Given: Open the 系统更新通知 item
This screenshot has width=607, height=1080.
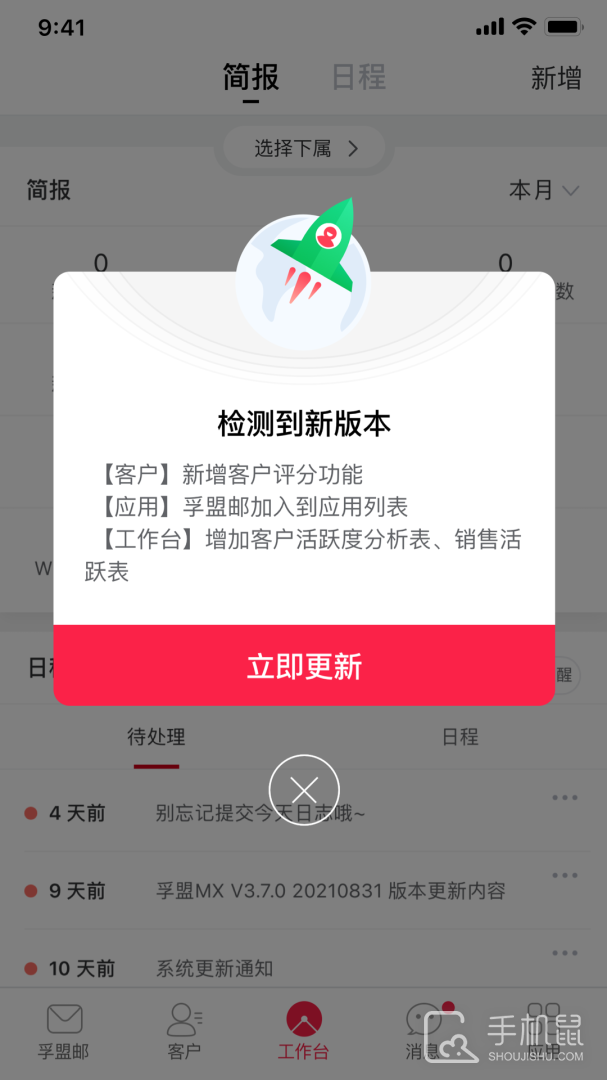Looking at the screenshot, I should point(214,968).
